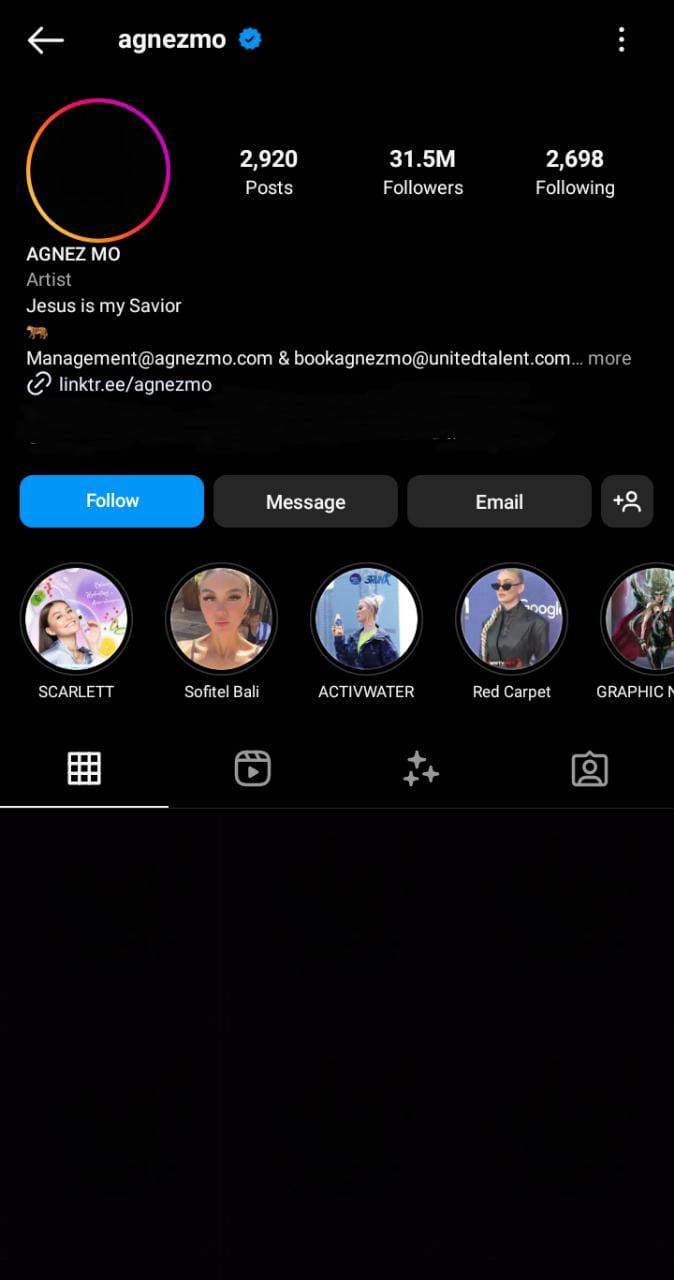
Task: Open the Red Carpet story highlight
Action: coord(511,619)
